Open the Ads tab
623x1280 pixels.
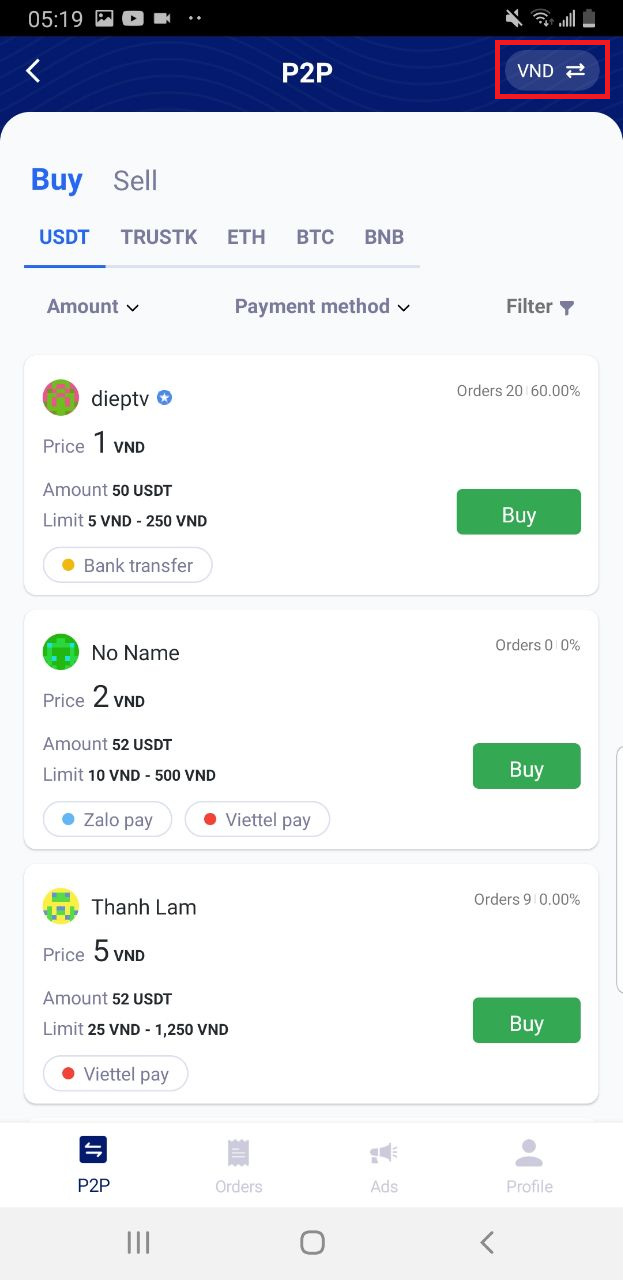tap(384, 1166)
